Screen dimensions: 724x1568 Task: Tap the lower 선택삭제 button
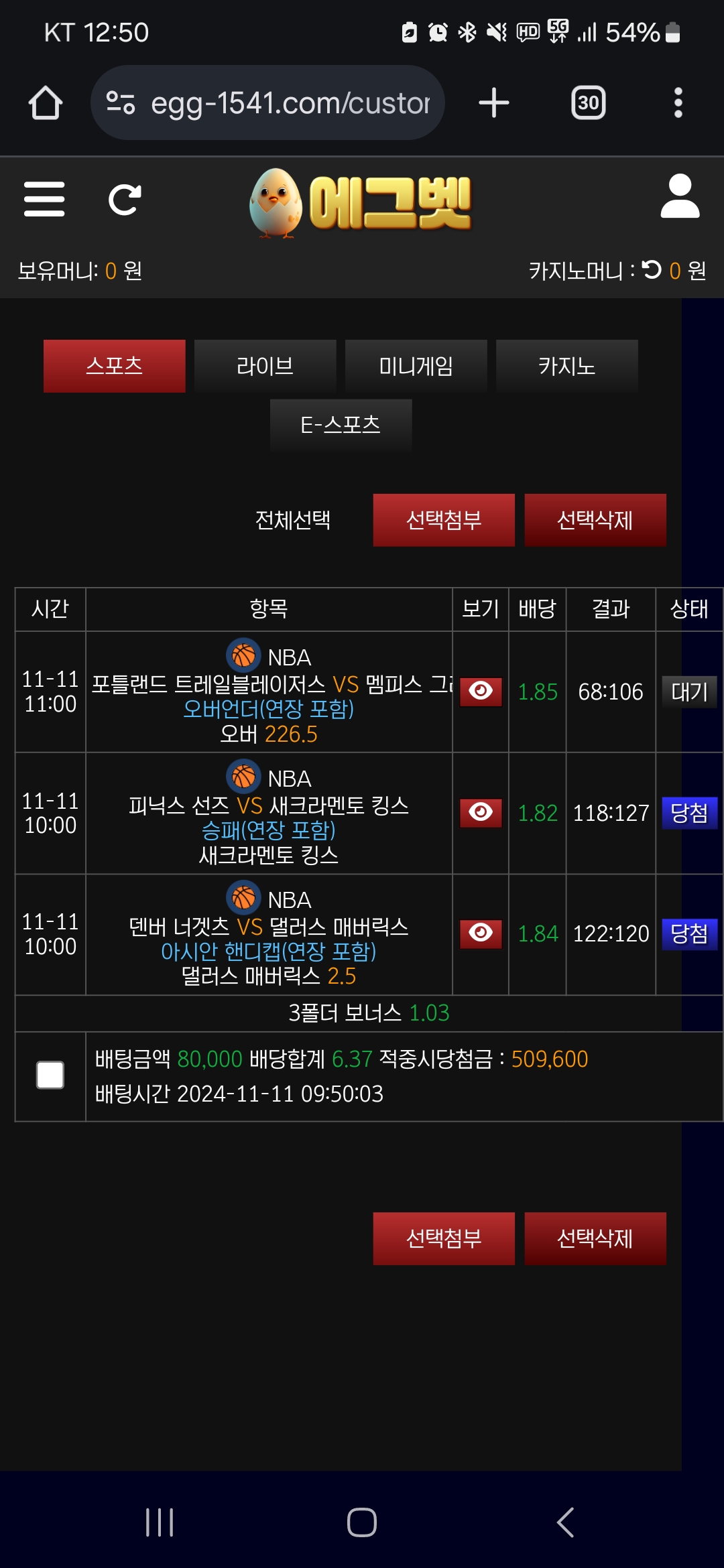(595, 1238)
